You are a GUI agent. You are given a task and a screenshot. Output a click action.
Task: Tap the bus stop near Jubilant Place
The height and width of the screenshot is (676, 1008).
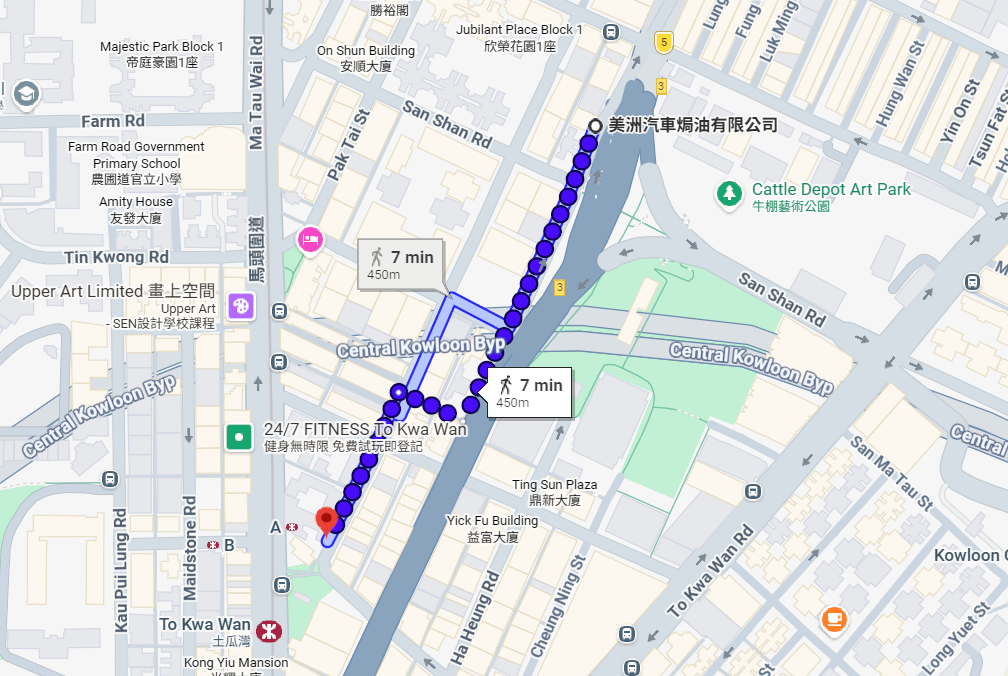[x=610, y=32]
